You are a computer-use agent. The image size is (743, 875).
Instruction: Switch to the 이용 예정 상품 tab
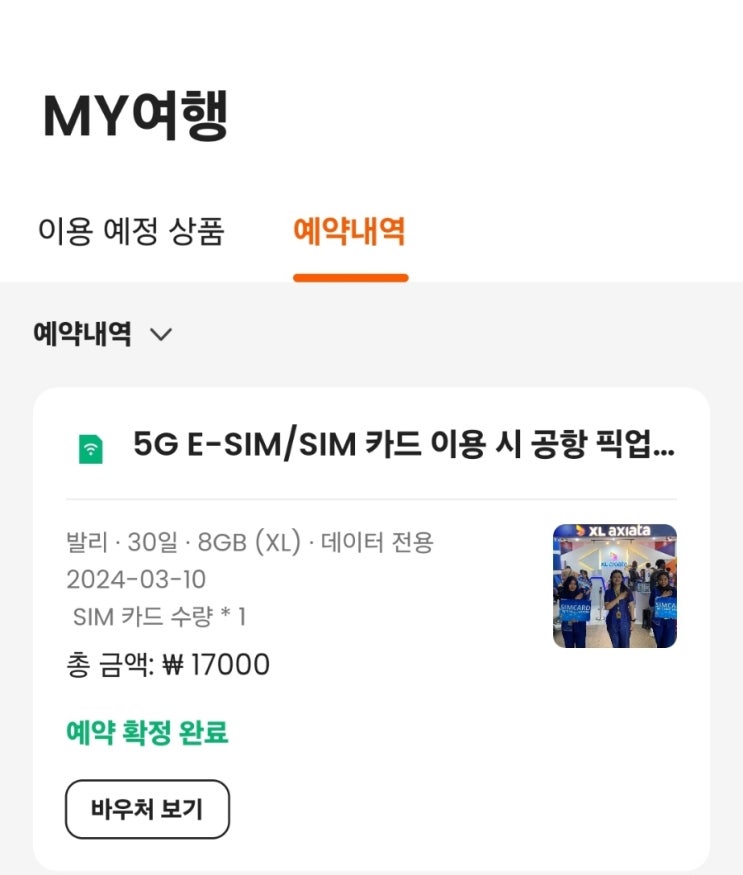point(131,232)
